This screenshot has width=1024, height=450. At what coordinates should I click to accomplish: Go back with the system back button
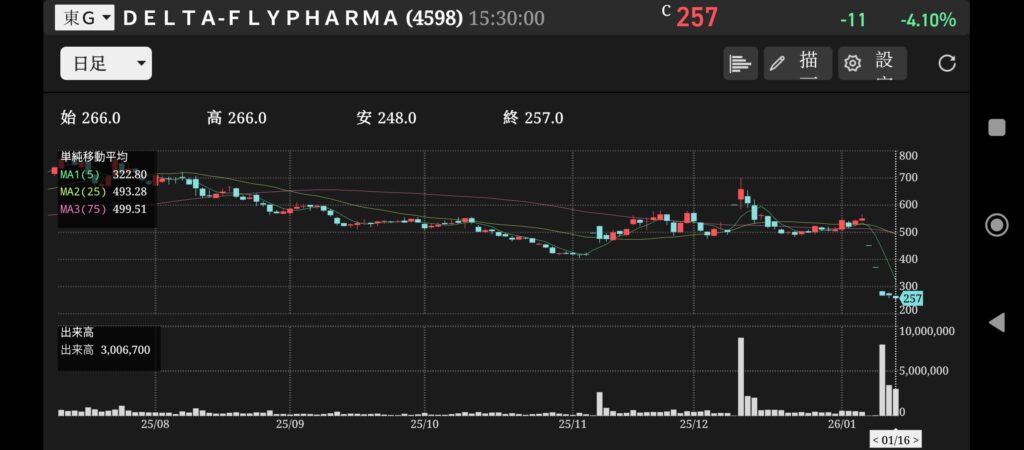coord(996,322)
